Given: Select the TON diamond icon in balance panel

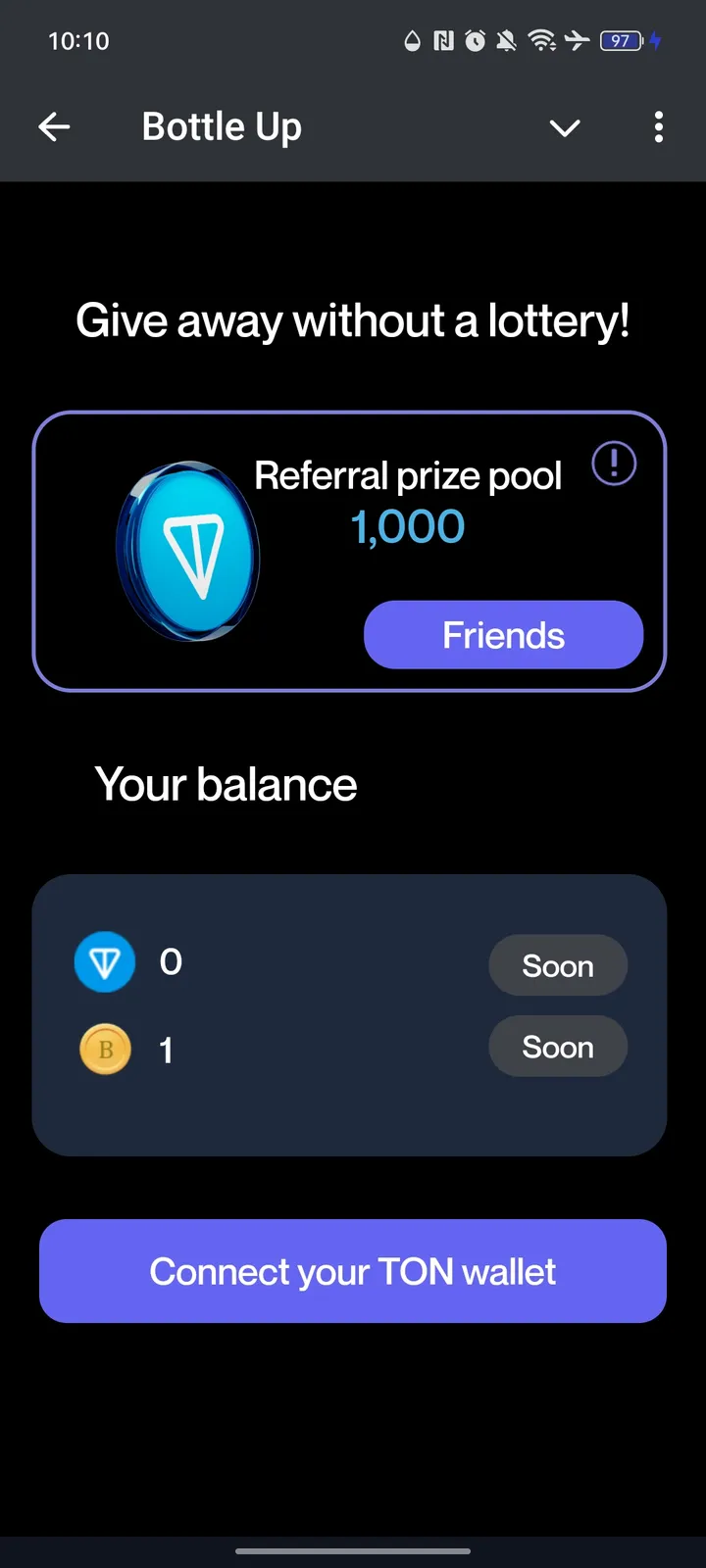Looking at the screenshot, I should [104, 961].
